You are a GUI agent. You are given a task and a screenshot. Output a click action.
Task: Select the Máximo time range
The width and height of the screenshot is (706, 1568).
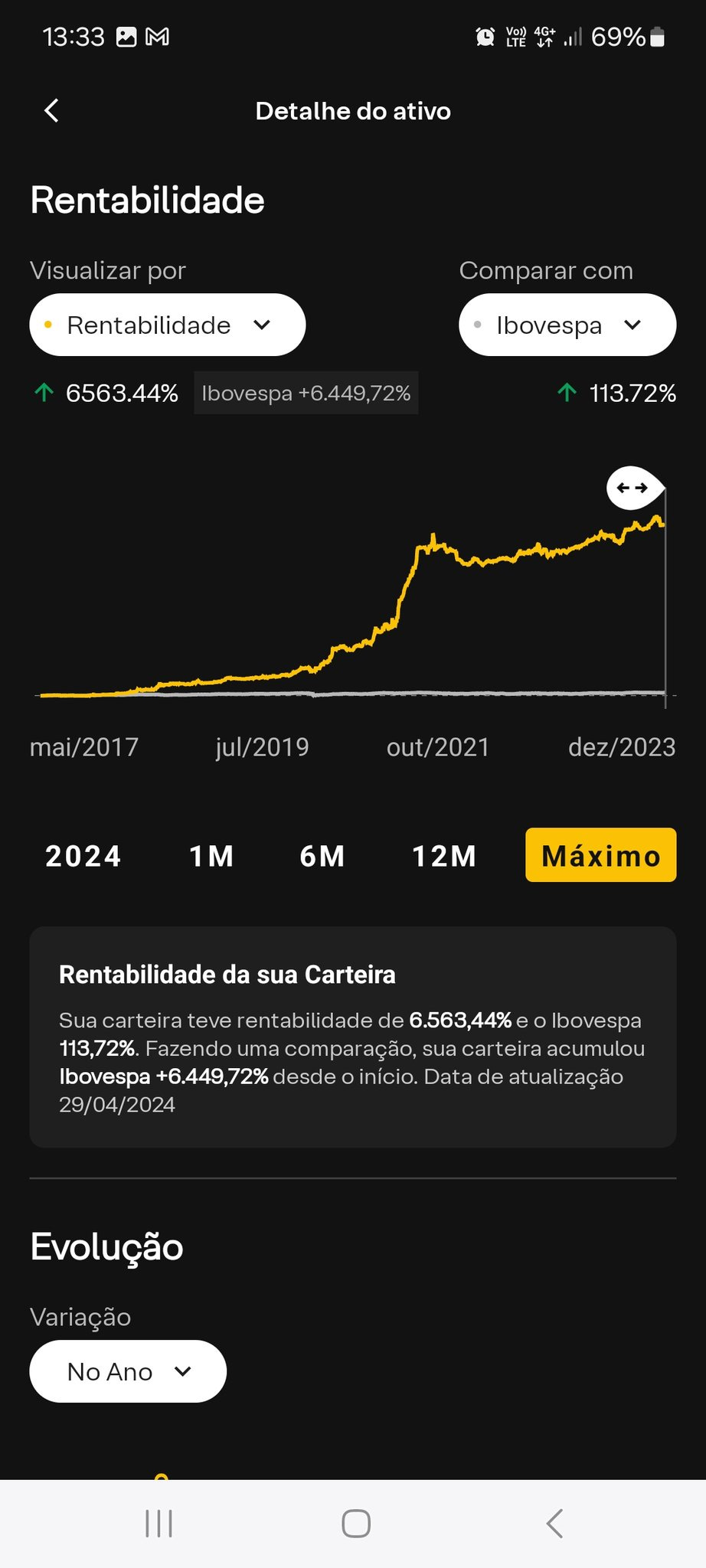(600, 855)
